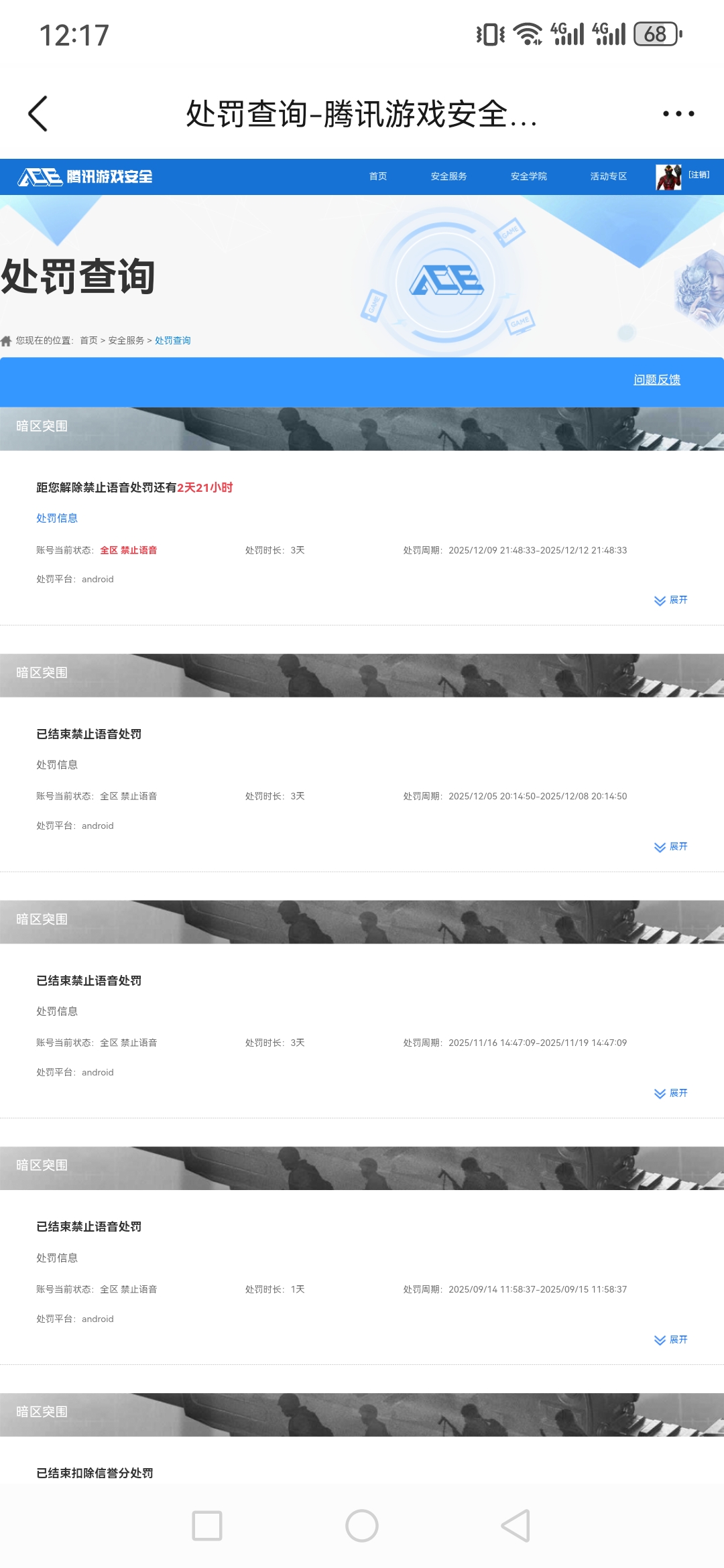
Task: Open the 问题反馈 feedback link
Action: pos(656,380)
